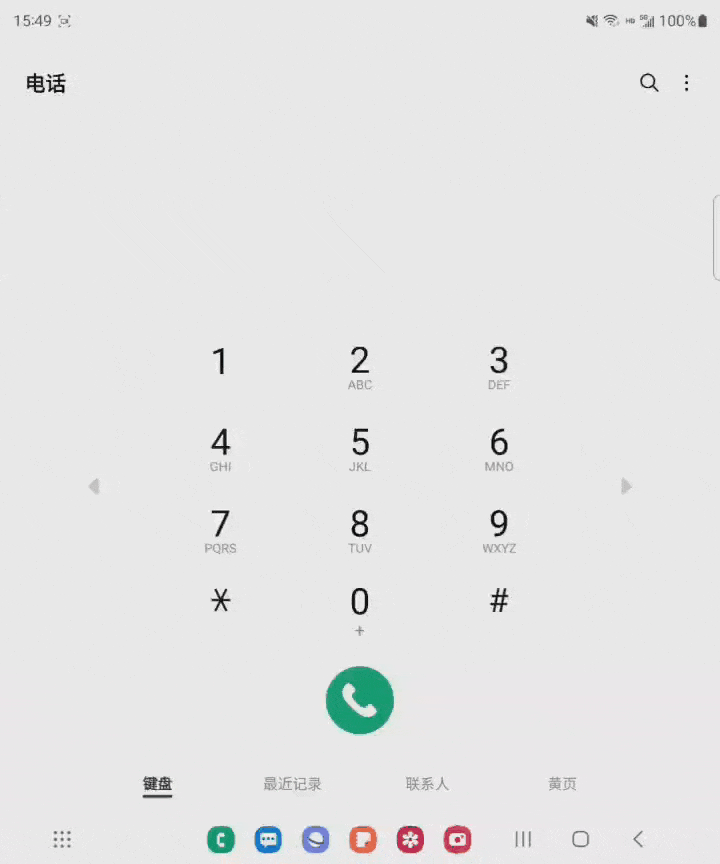720x864 pixels.
Task: Tap the 2 ABC key
Action: pos(360,367)
